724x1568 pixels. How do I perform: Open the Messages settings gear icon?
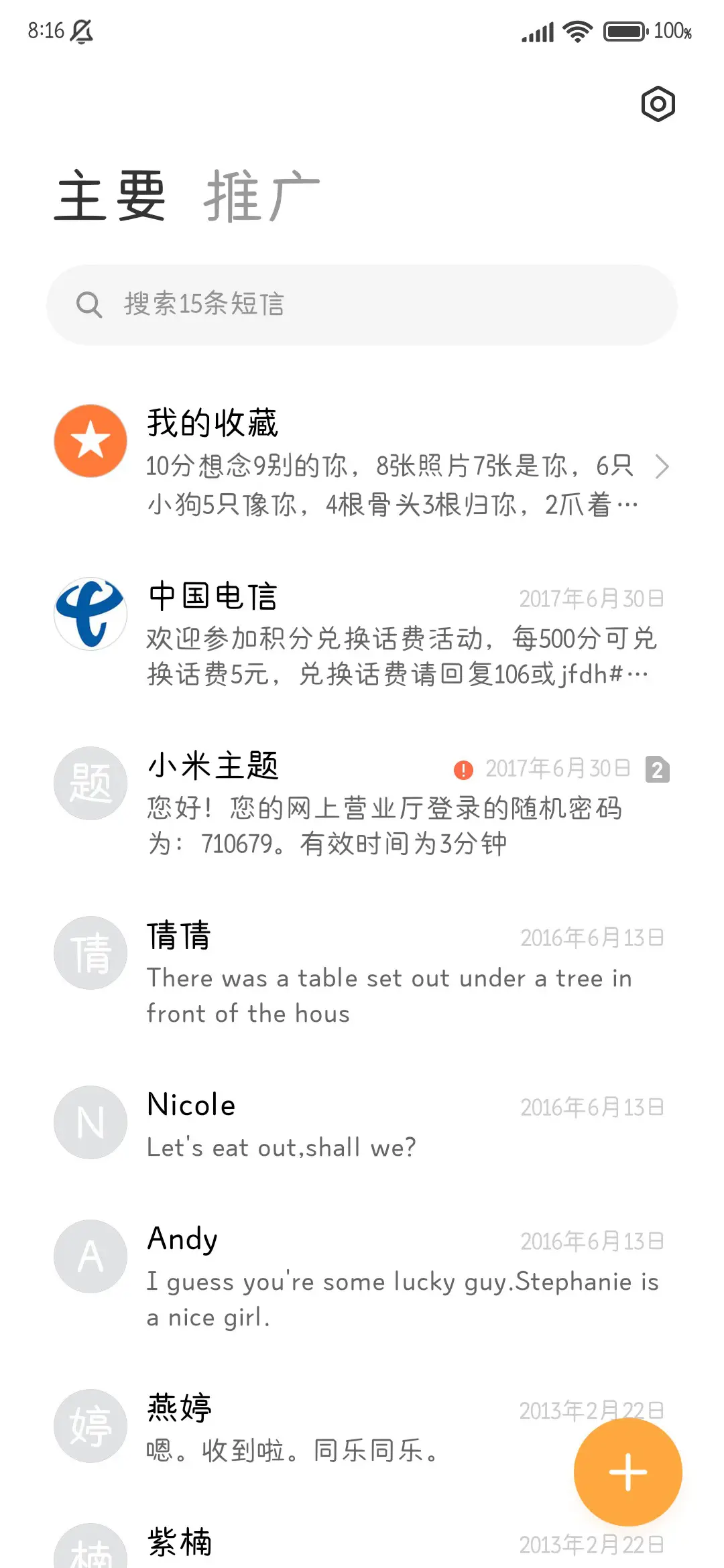657,104
